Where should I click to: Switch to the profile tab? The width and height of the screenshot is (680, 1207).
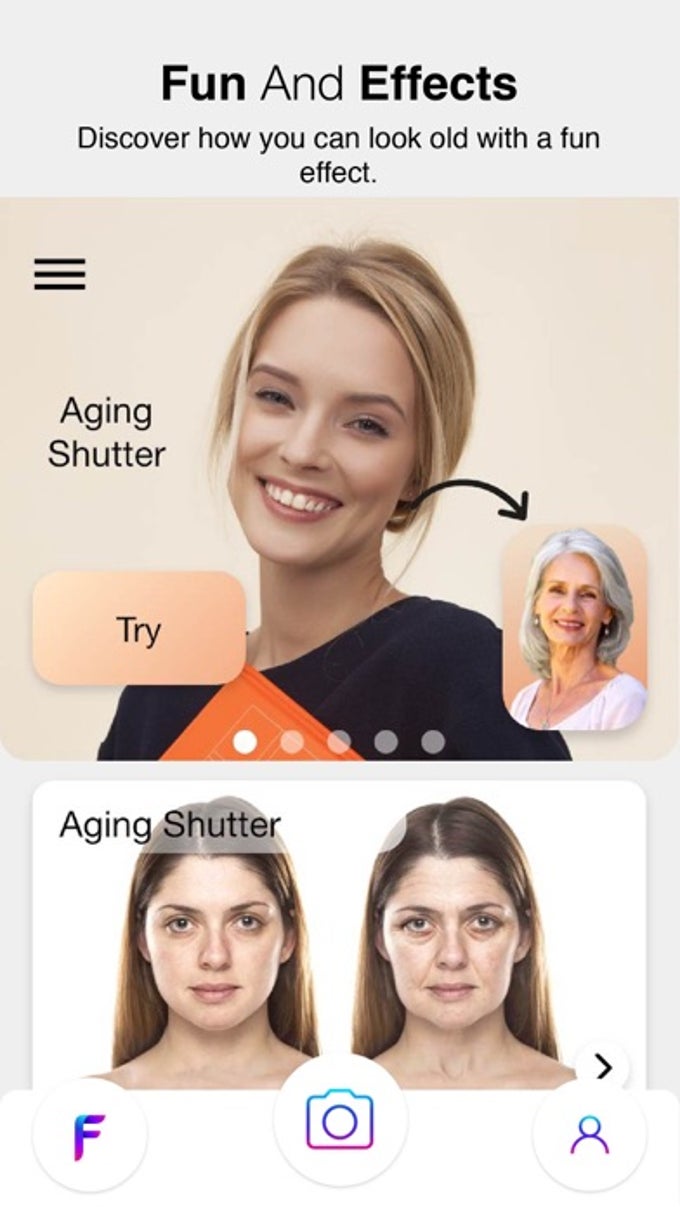pos(589,1135)
